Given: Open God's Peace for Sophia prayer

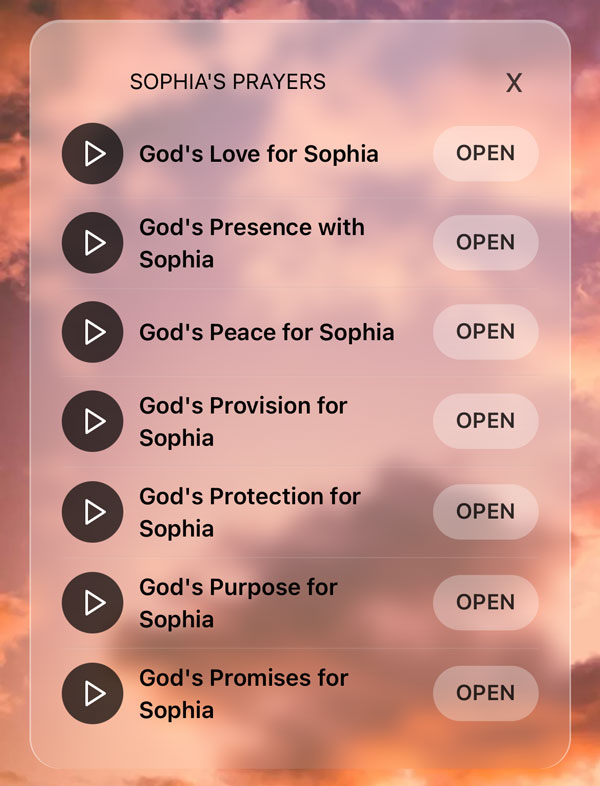Looking at the screenshot, I should click(x=485, y=332).
